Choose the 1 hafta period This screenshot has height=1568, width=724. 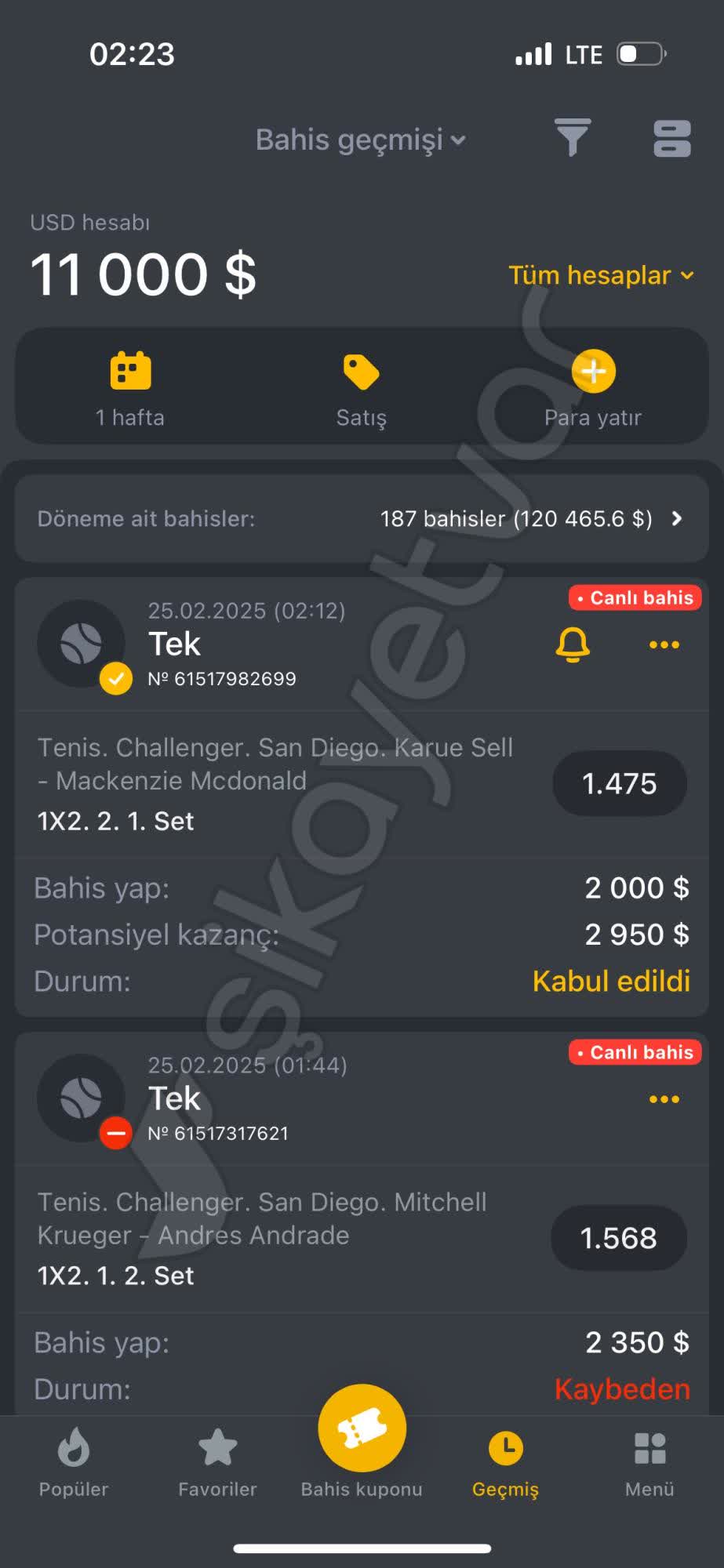[130, 388]
